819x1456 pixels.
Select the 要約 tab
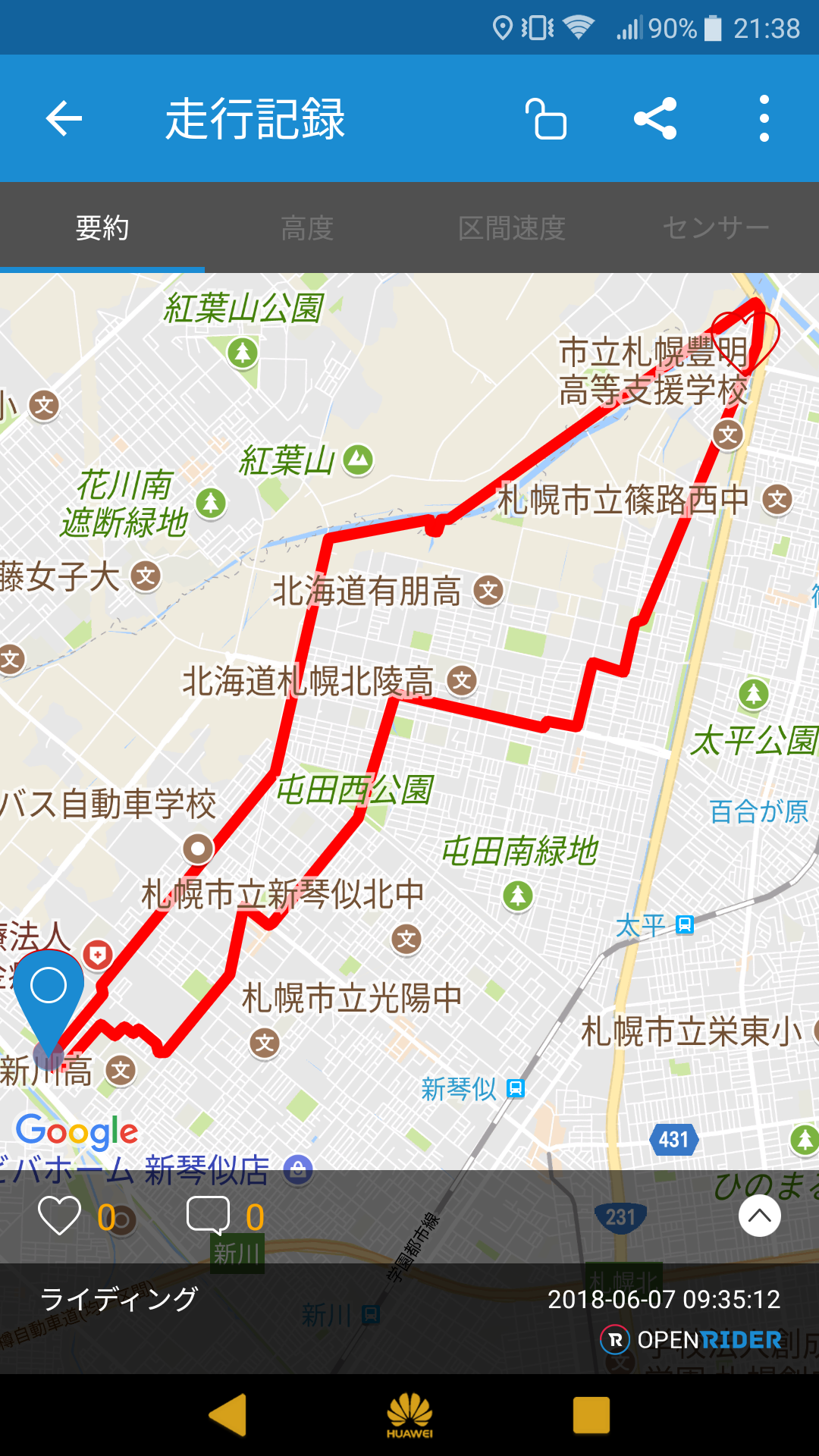pos(102,227)
